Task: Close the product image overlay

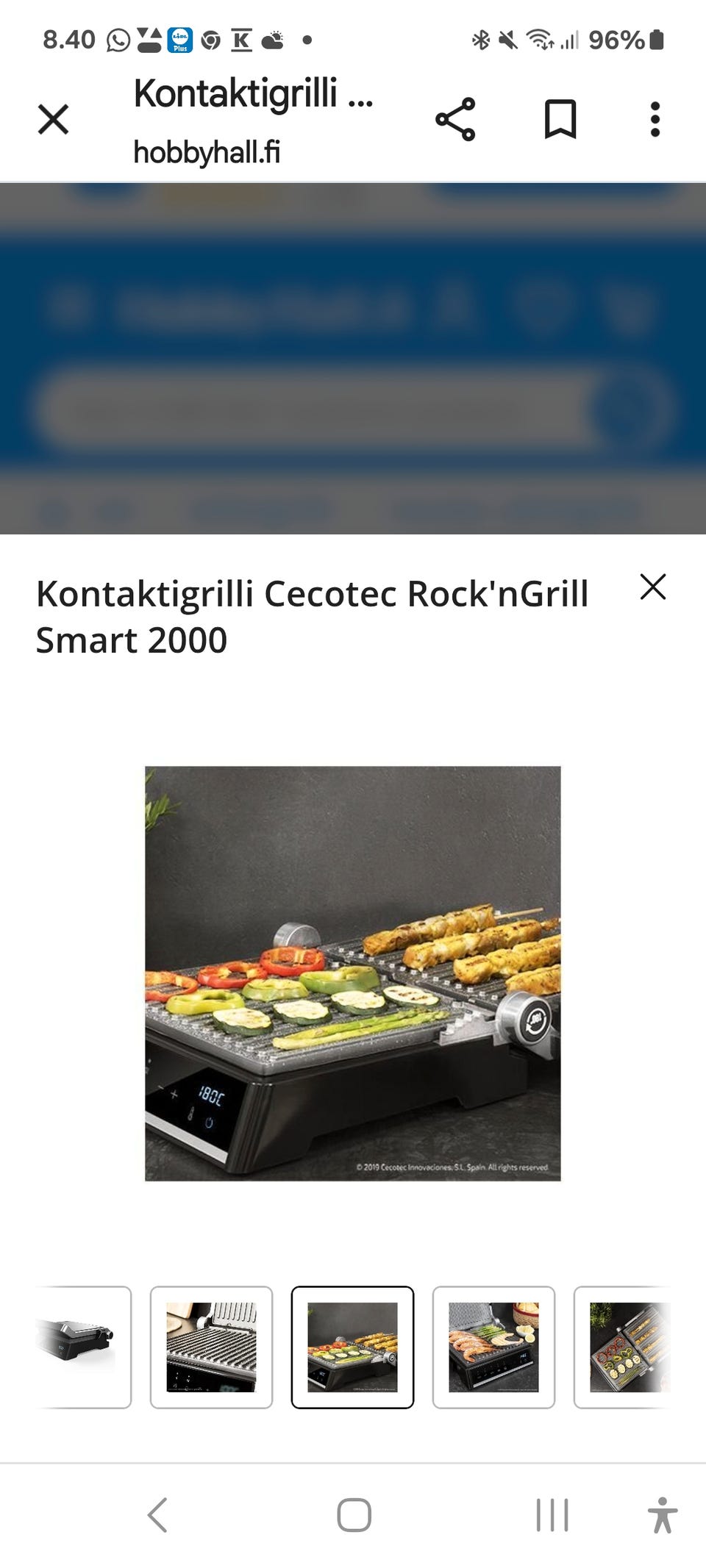Action: 653,588
